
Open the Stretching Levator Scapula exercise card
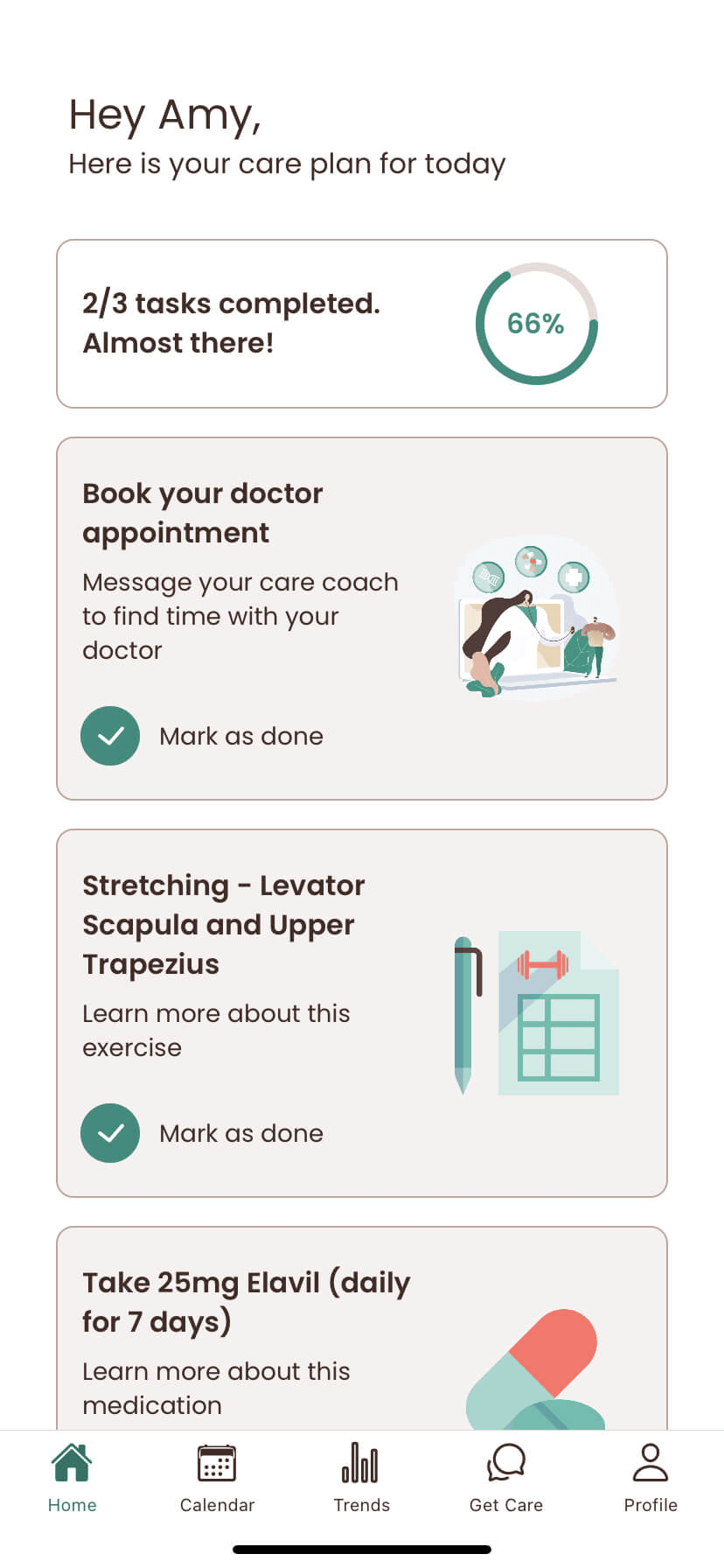tap(262, 962)
